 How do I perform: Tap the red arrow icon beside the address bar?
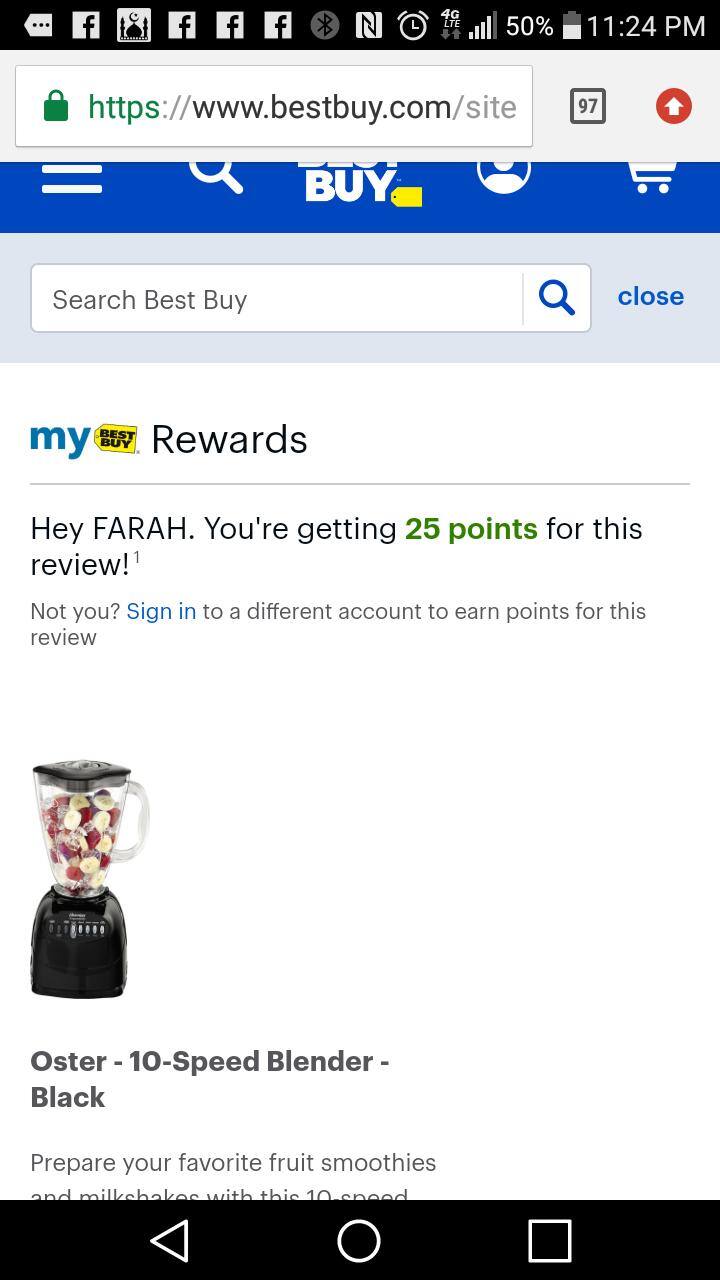(672, 105)
